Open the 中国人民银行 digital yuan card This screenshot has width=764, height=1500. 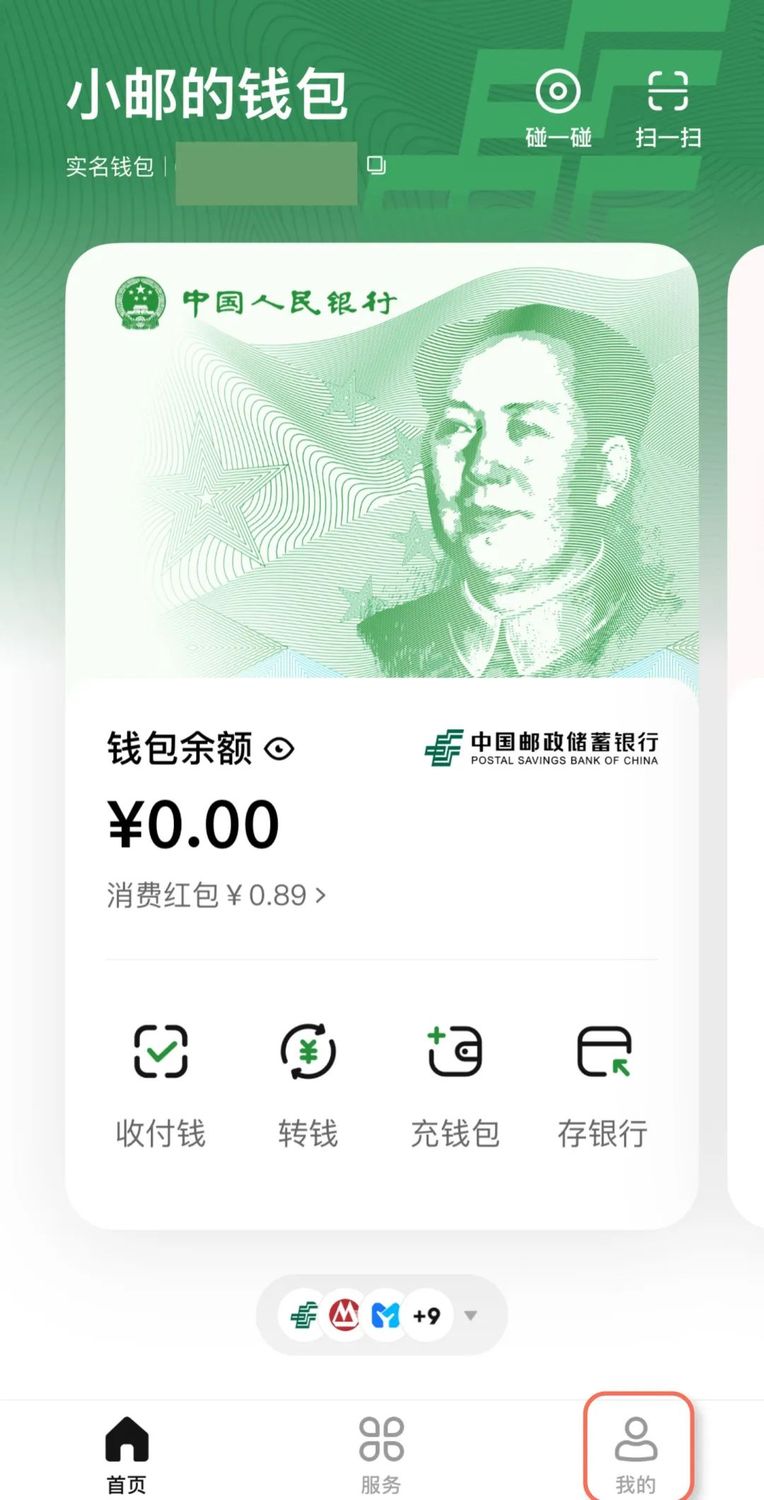click(382, 460)
